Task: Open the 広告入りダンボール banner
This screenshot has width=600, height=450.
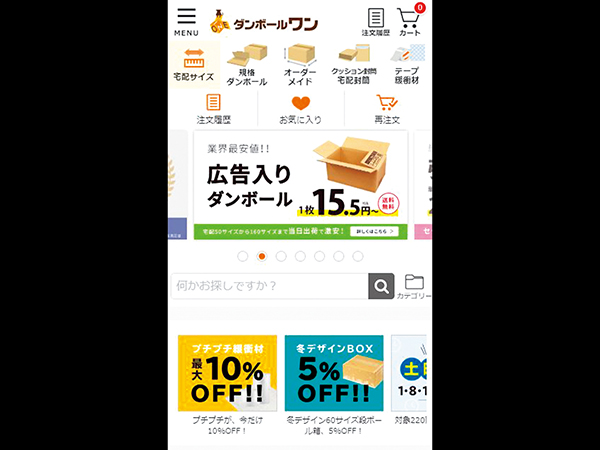Action: tap(300, 185)
